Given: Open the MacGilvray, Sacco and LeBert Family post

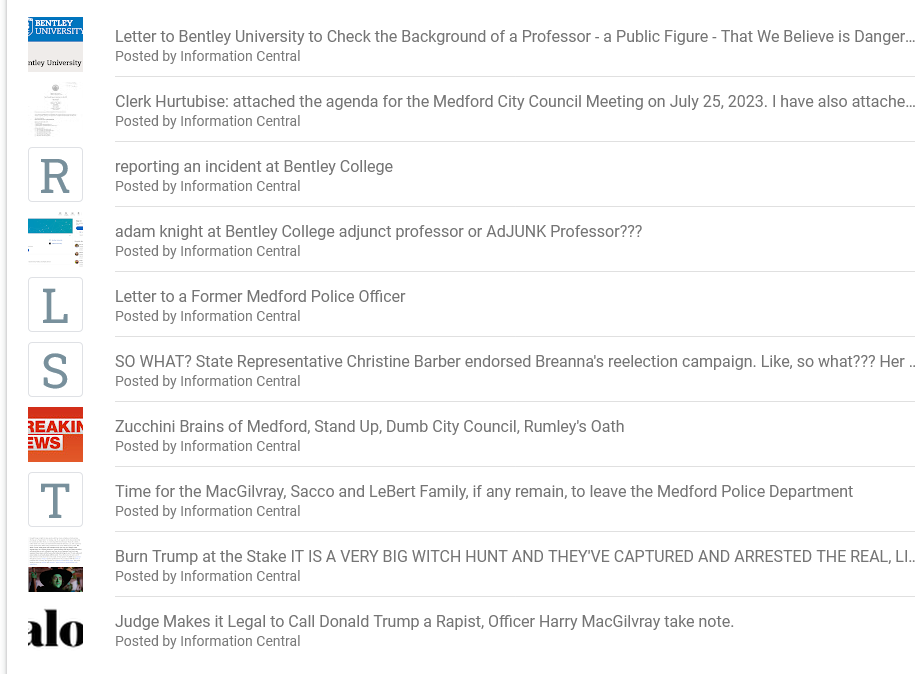Looking at the screenshot, I should point(484,492).
